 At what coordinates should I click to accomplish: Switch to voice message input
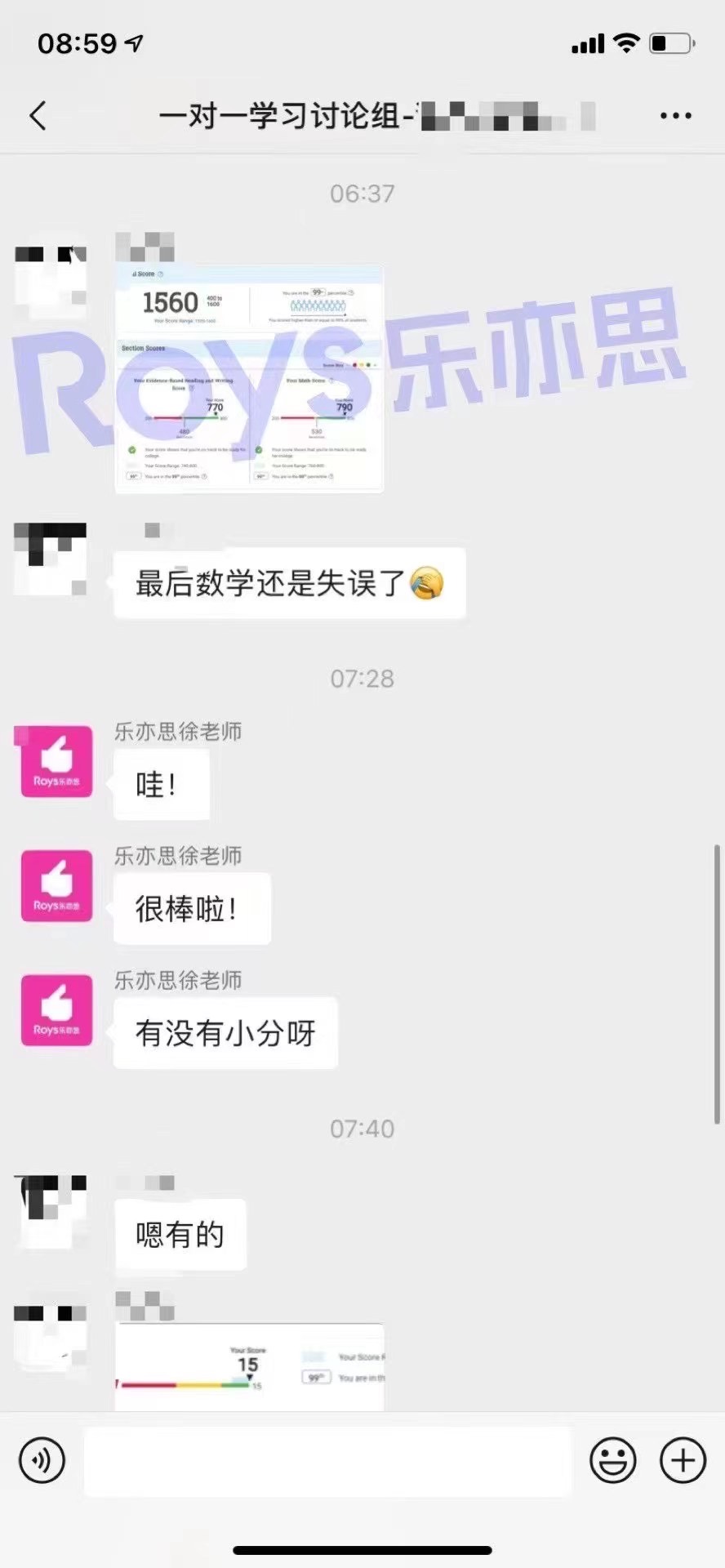tap(42, 1459)
